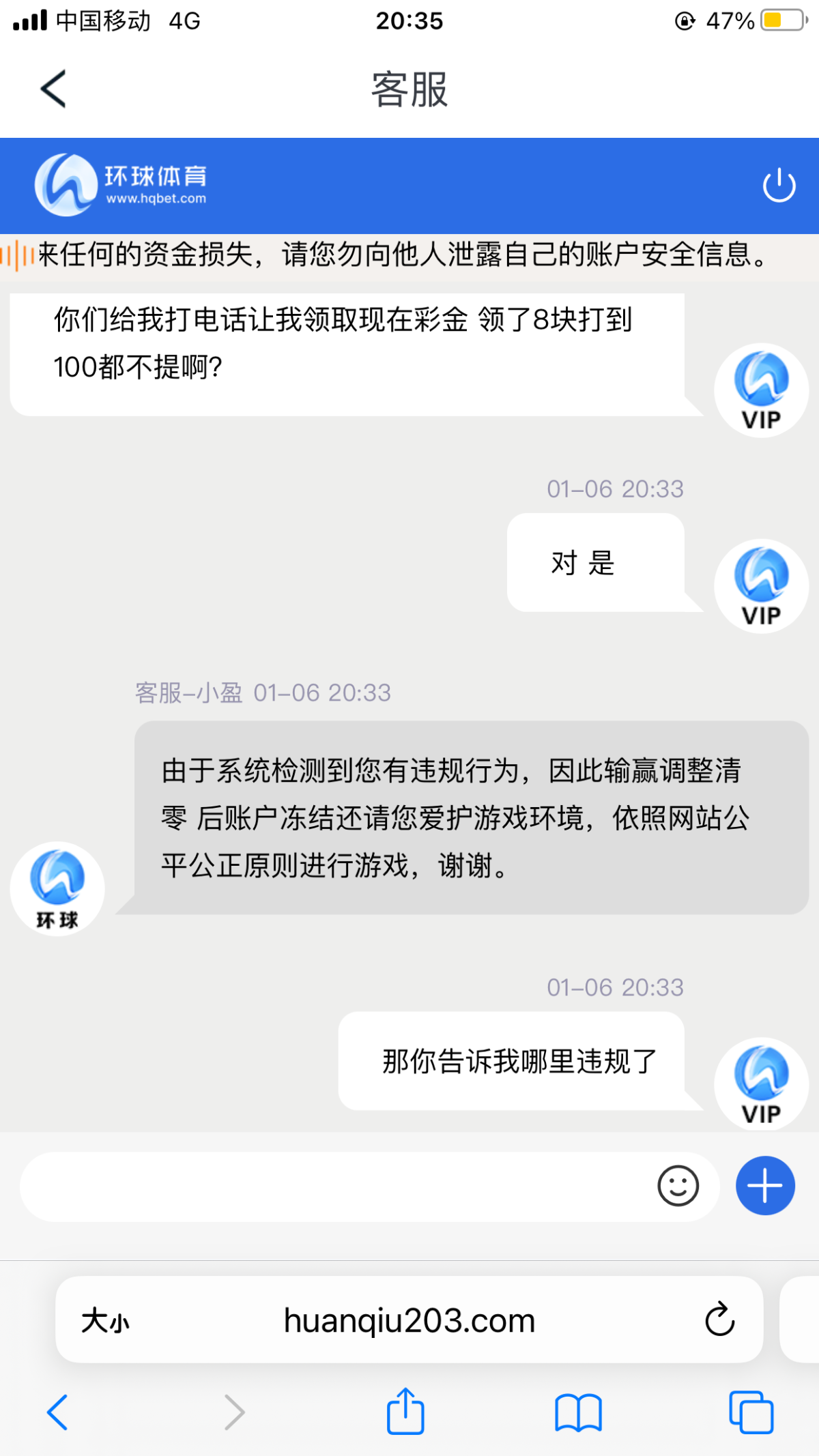Tap the power icon to end chat
Viewport: 819px width, 1456px height.
tap(779, 186)
